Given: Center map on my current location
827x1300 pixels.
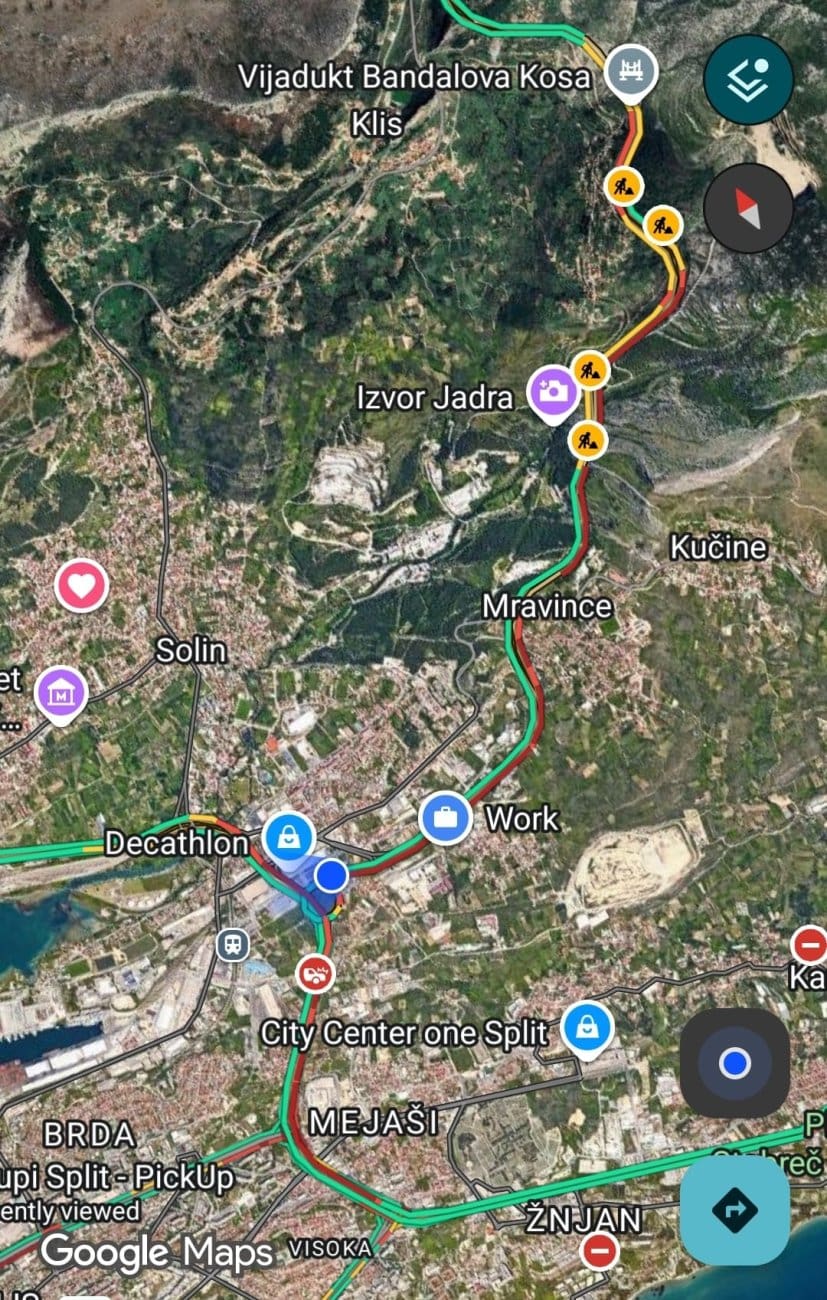Looking at the screenshot, I should [735, 1063].
